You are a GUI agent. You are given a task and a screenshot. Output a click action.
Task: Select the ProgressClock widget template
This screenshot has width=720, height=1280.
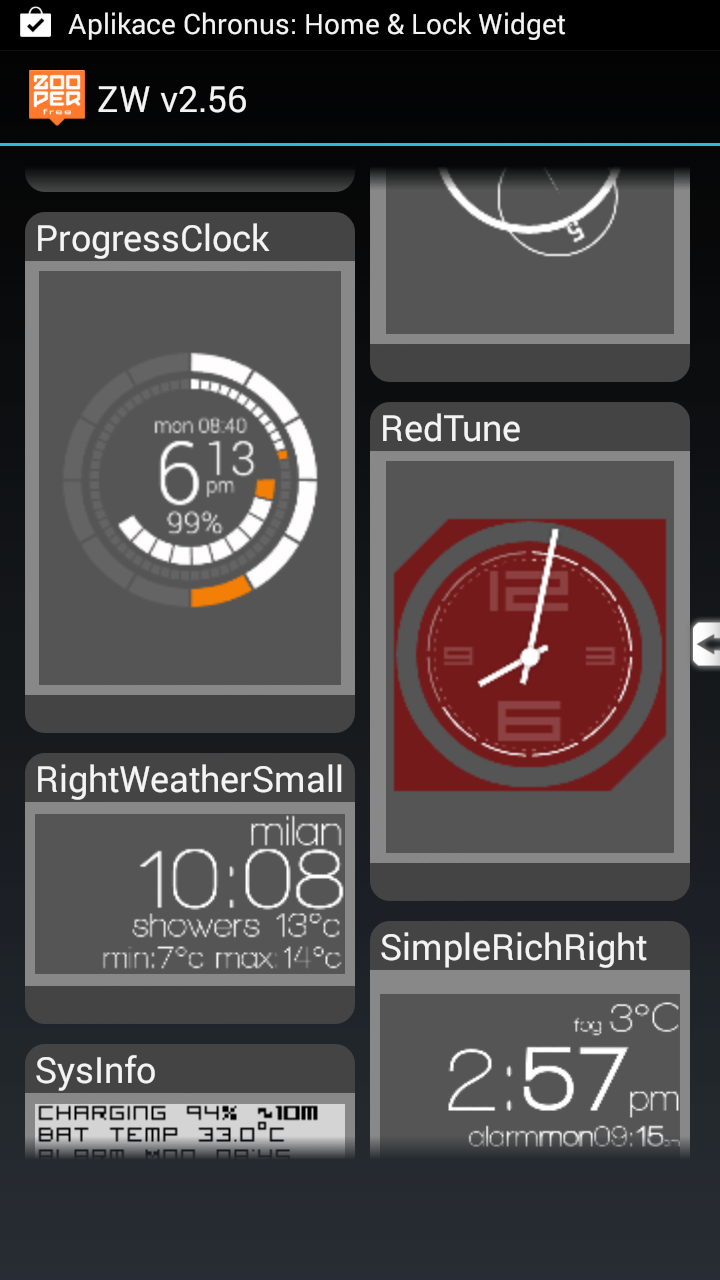[190, 472]
